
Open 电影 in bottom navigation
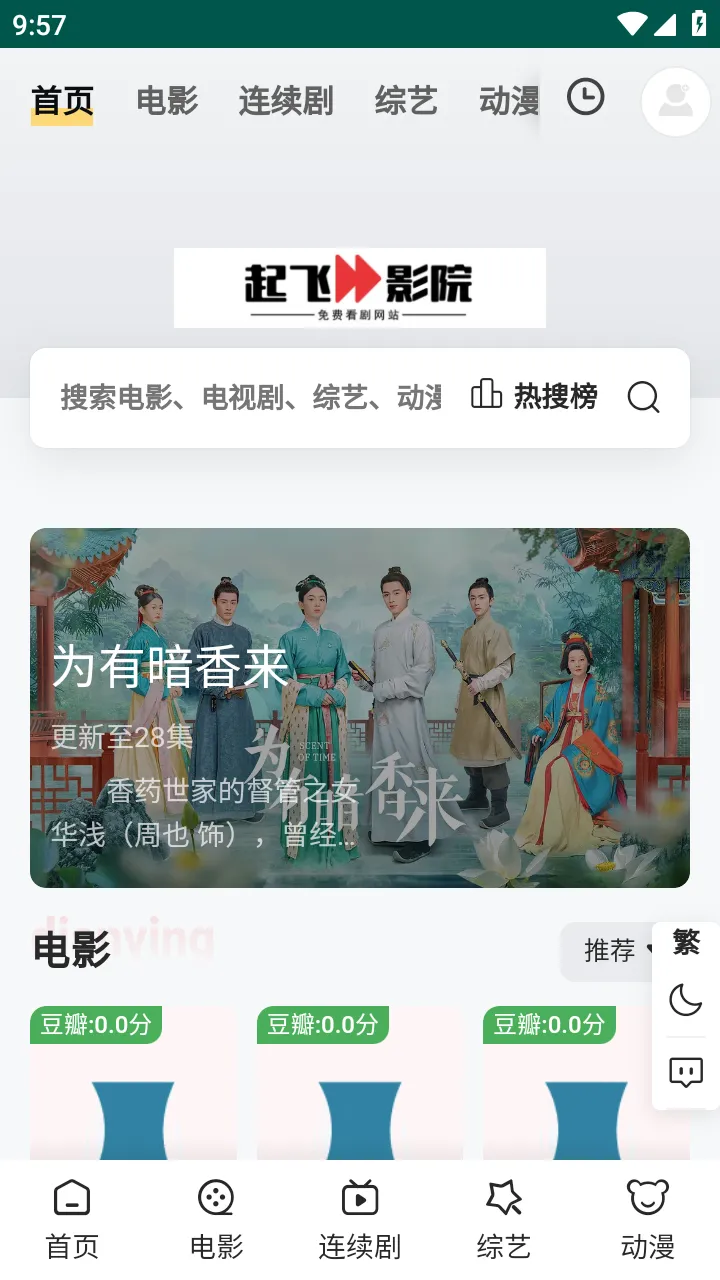click(x=216, y=1218)
